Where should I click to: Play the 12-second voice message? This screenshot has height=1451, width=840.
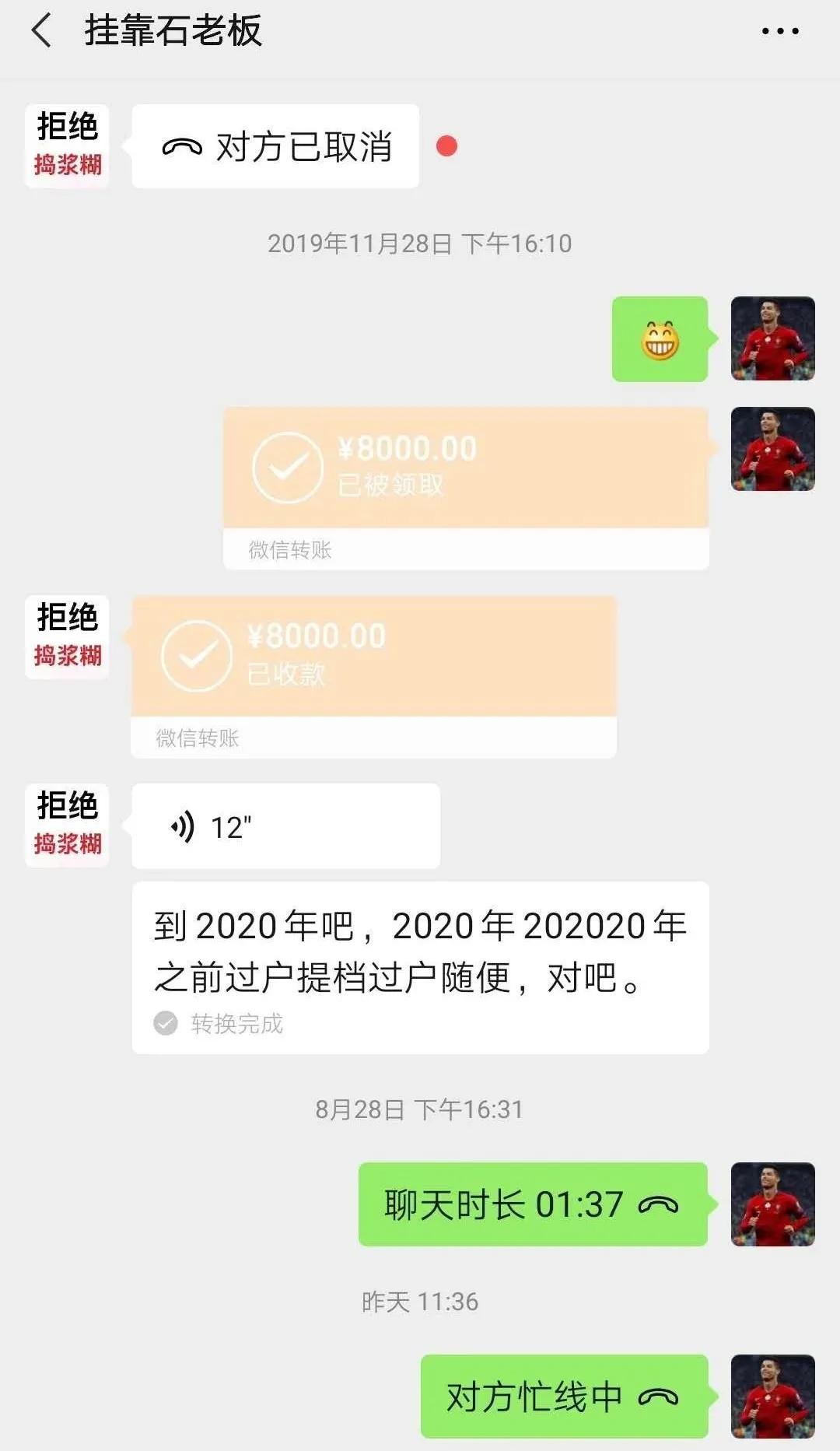(285, 826)
